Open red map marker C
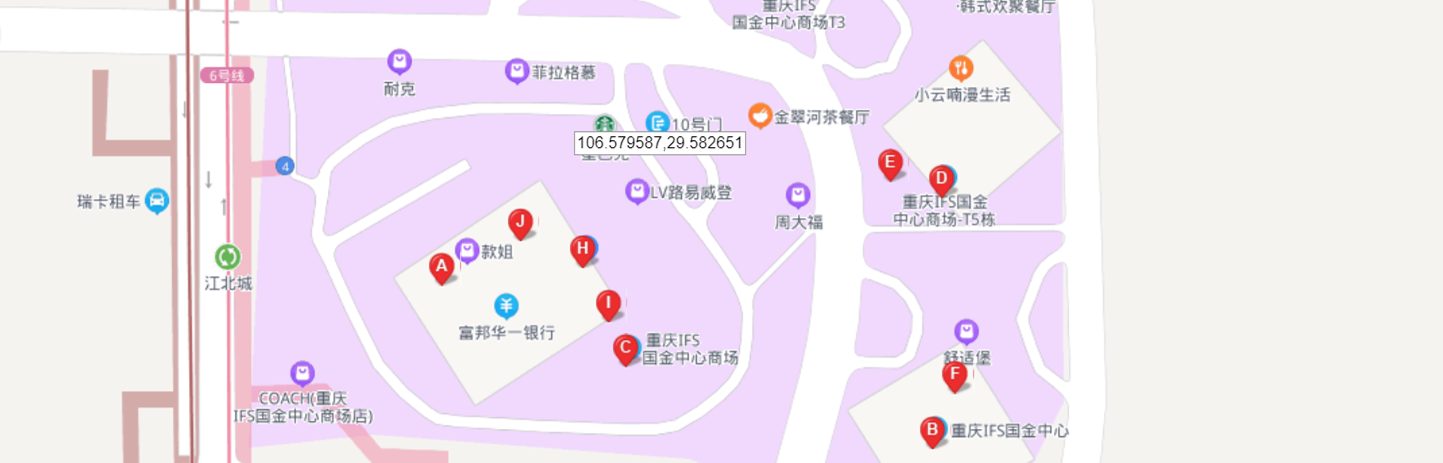The width and height of the screenshot is (1443, 463). pyautogui.click(x=625, y=348)
